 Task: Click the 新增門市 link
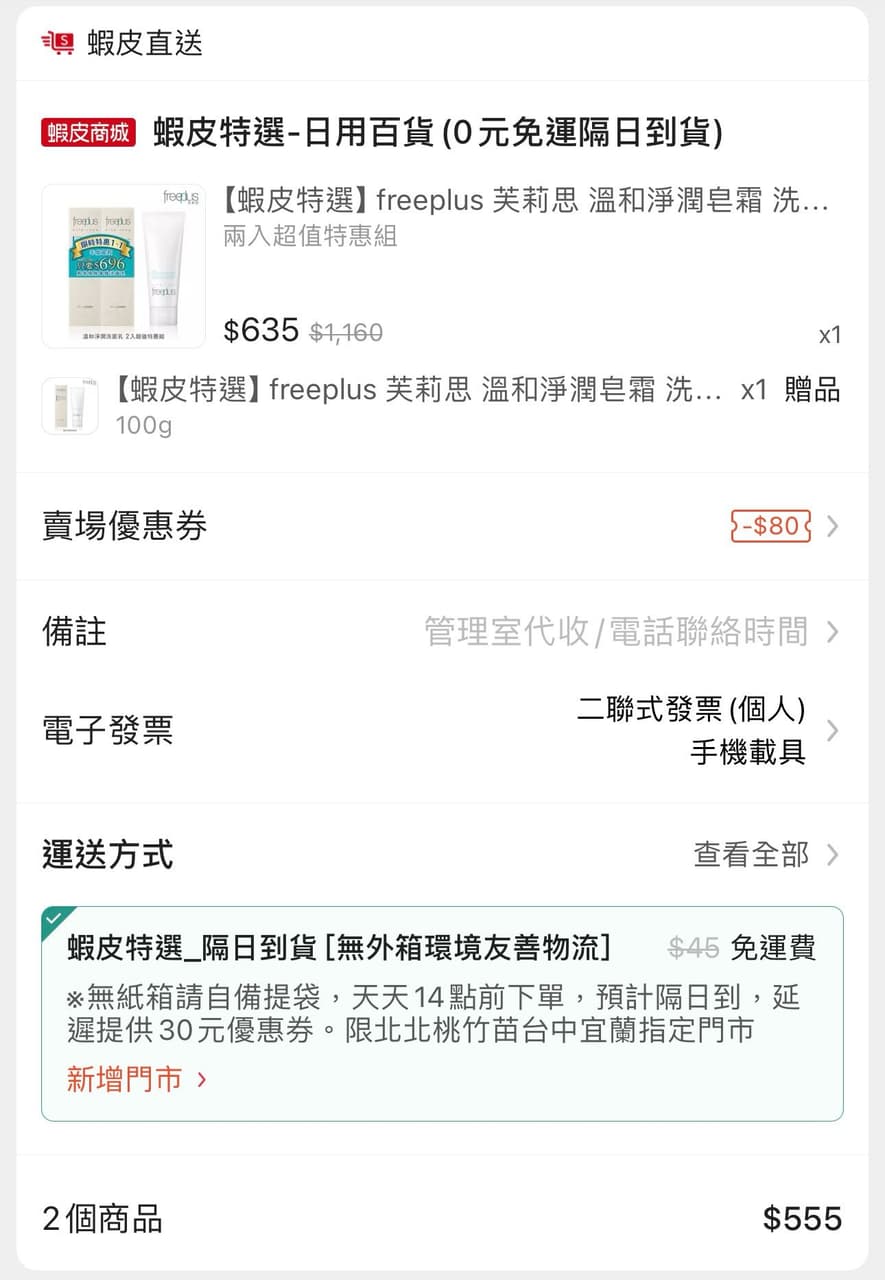pyautogui.click(x=123, y=1080)
